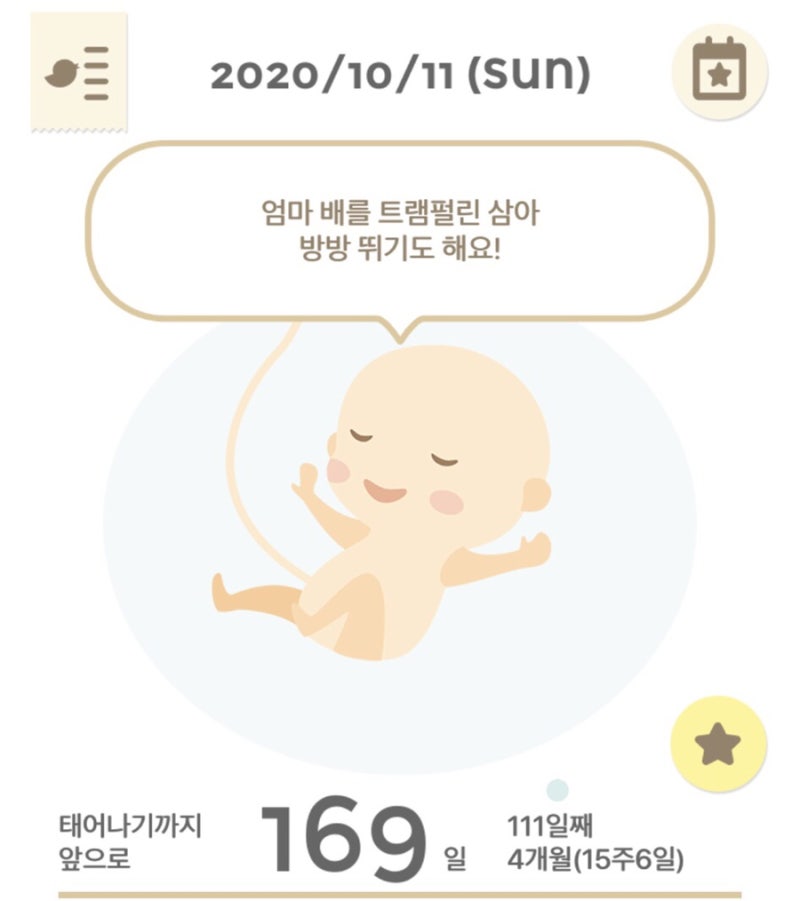Open the bird menu list icon
Image resolution: width=800 pixels, height=901 pixels.
(x=79, y=73)
